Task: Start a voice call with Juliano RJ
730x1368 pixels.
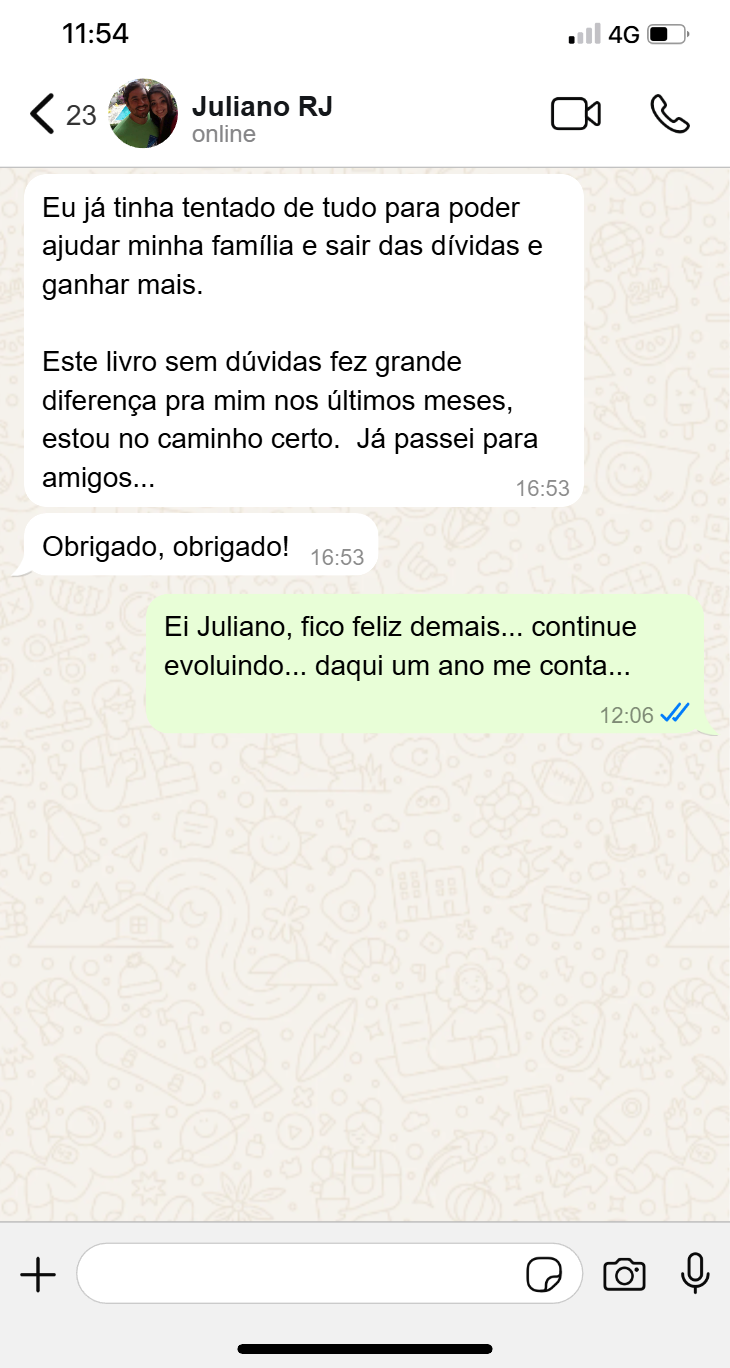Action: [x=669, y=114]
